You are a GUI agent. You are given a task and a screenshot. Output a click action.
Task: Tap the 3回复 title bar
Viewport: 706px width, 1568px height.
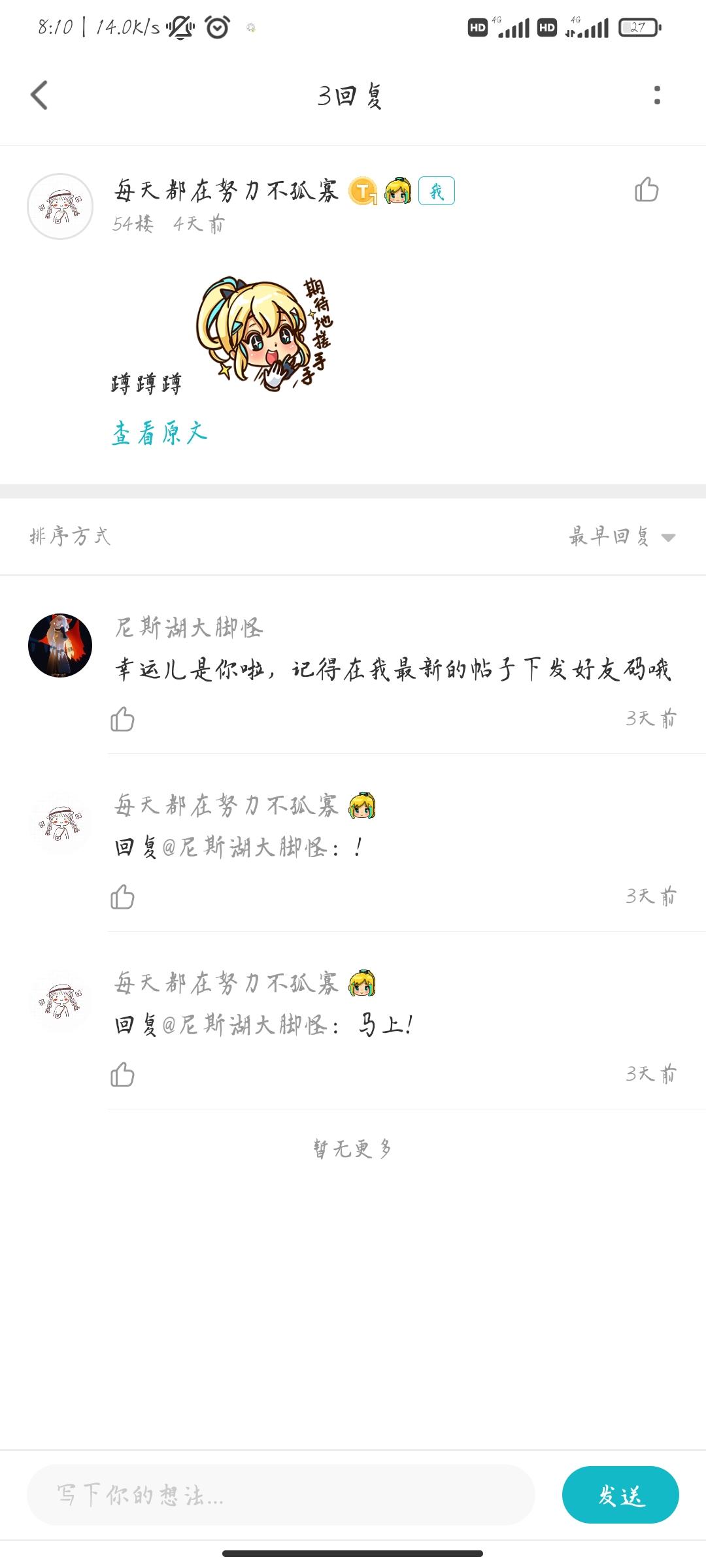click(351, 95)
